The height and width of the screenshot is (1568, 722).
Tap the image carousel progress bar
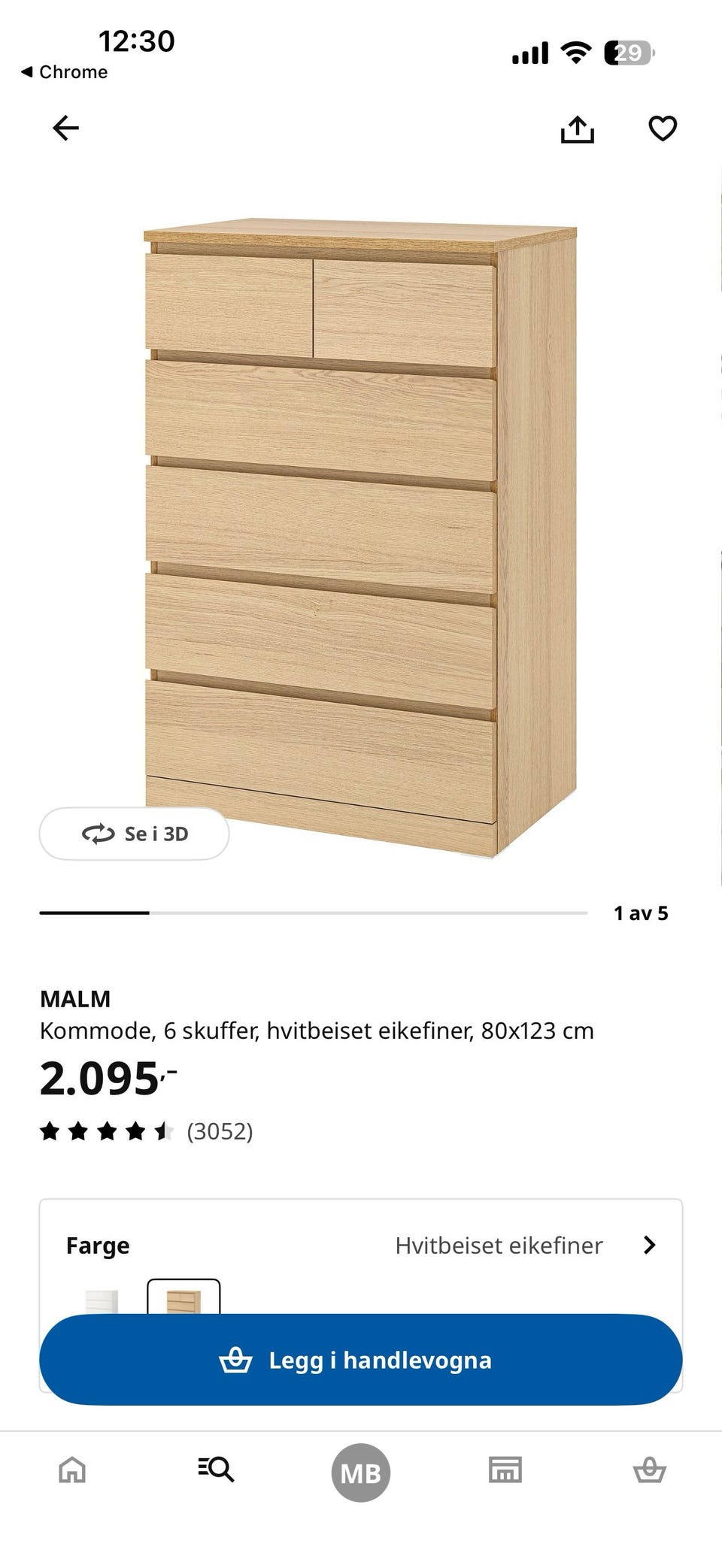pyautogui.click(x=312, y=913)
